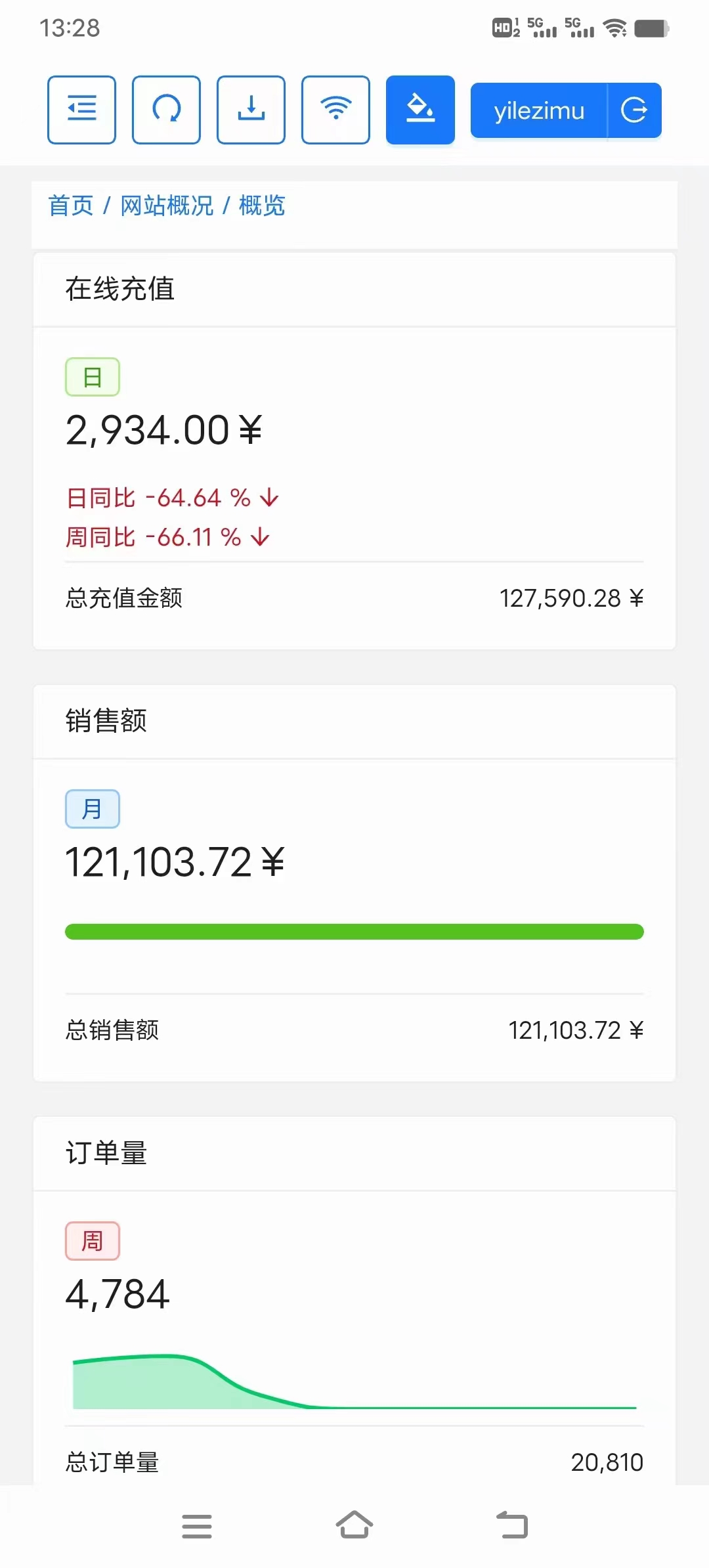Open theme settings with the paint bucket icon
Screen dimensions: 709x1568
point(420,110)
